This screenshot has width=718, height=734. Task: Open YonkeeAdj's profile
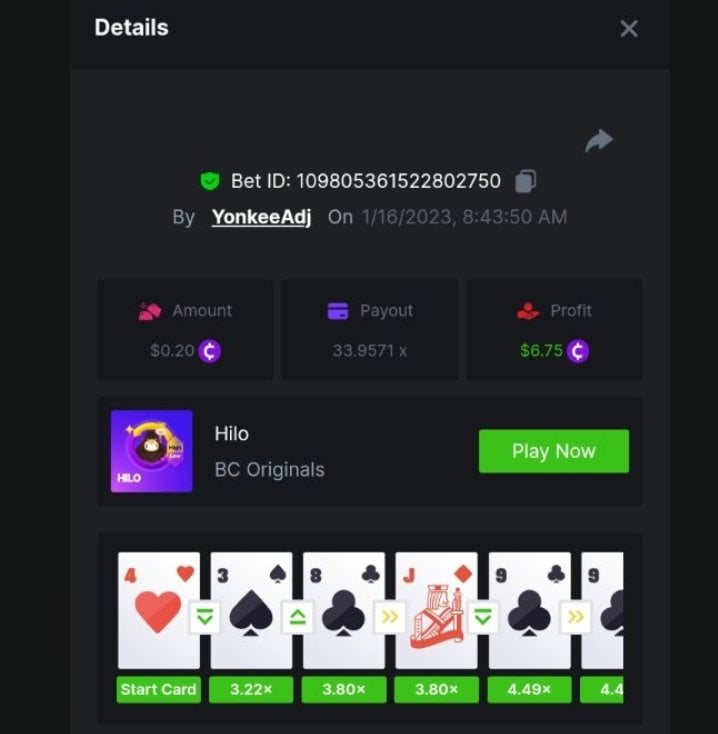click(x=261, y=217)
